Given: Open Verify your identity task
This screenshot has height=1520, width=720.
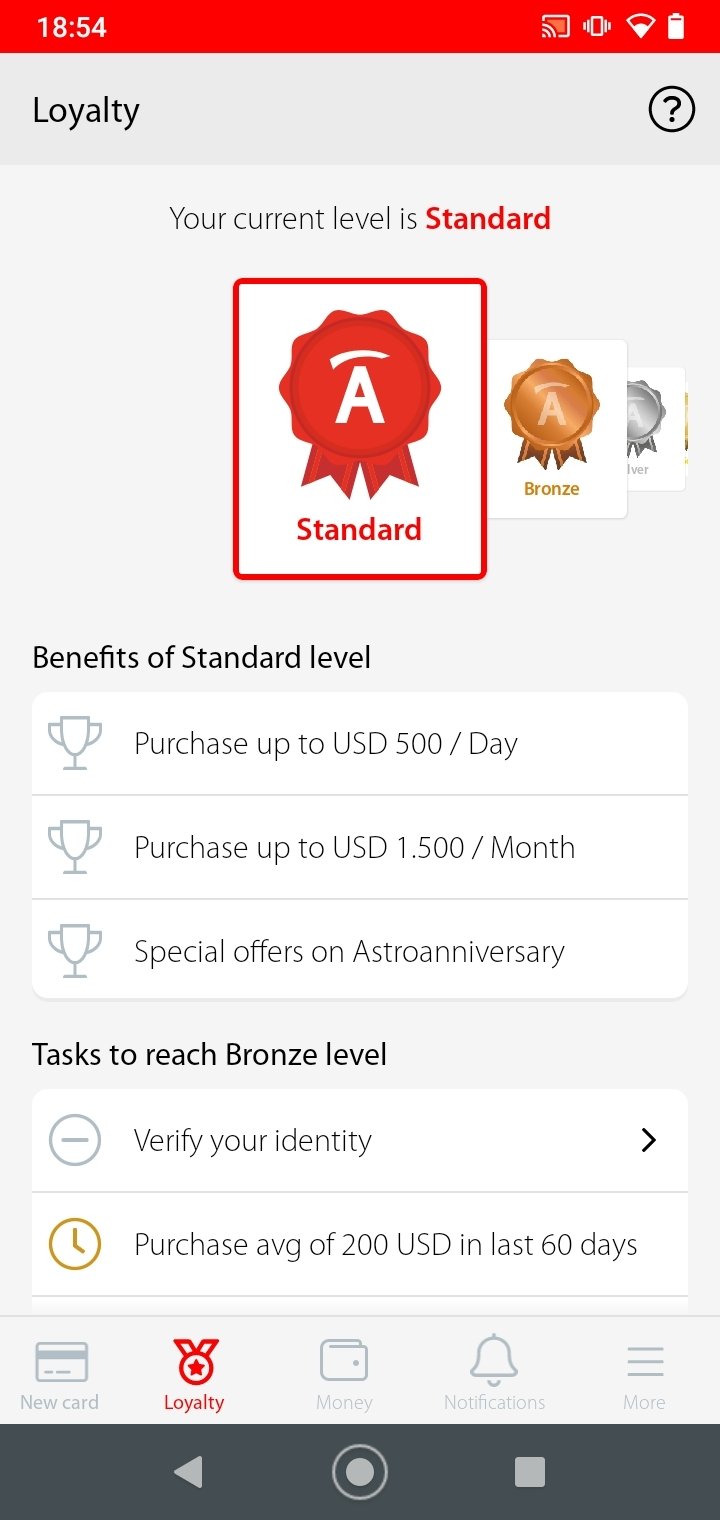Looking at the screenshot, I should [360, 1140].
